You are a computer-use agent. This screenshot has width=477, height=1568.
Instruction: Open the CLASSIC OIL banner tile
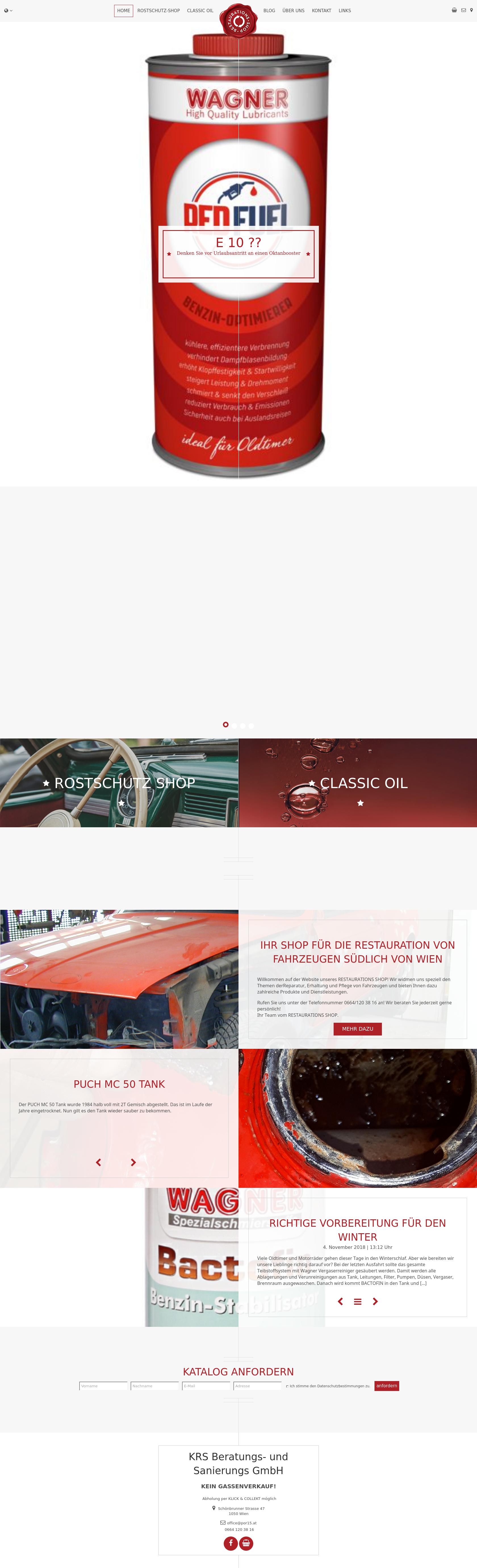[357, 783]
